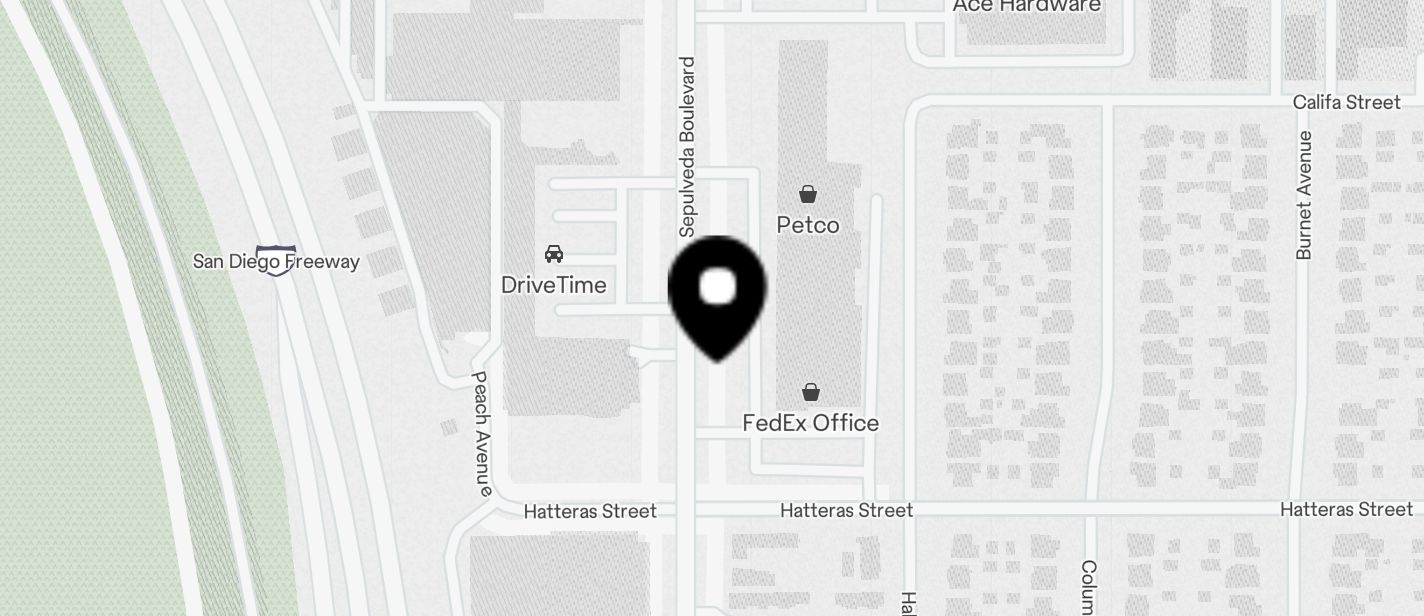Image resolution: width=1424 pixels, height=616 pixels.
Task: Tap the black location pin marker
Action: [x=717, y=292]
